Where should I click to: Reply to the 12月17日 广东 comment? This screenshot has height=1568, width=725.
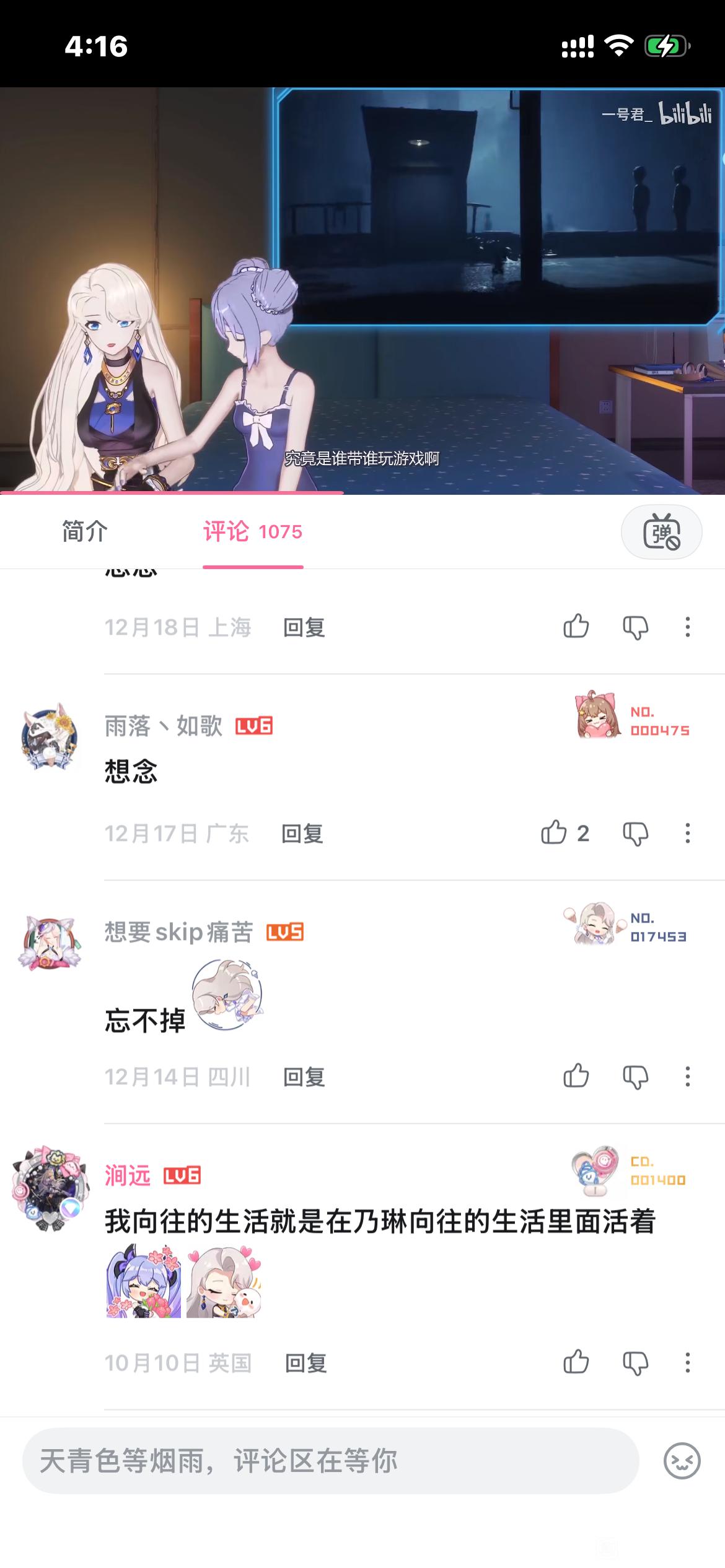click(x=302, y=834)
